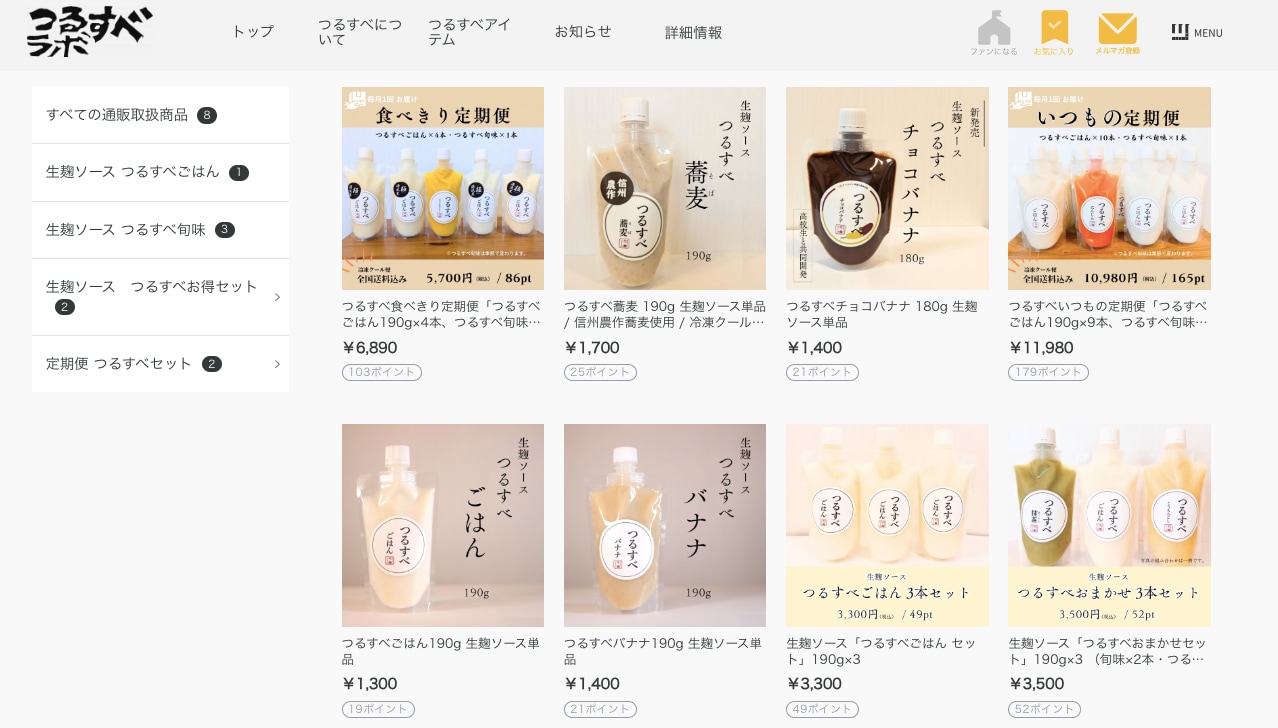This screenshot has height=728, width=1278.
Task: Open つるすべバナナ190g product card
Action: [x=665, y=525]
